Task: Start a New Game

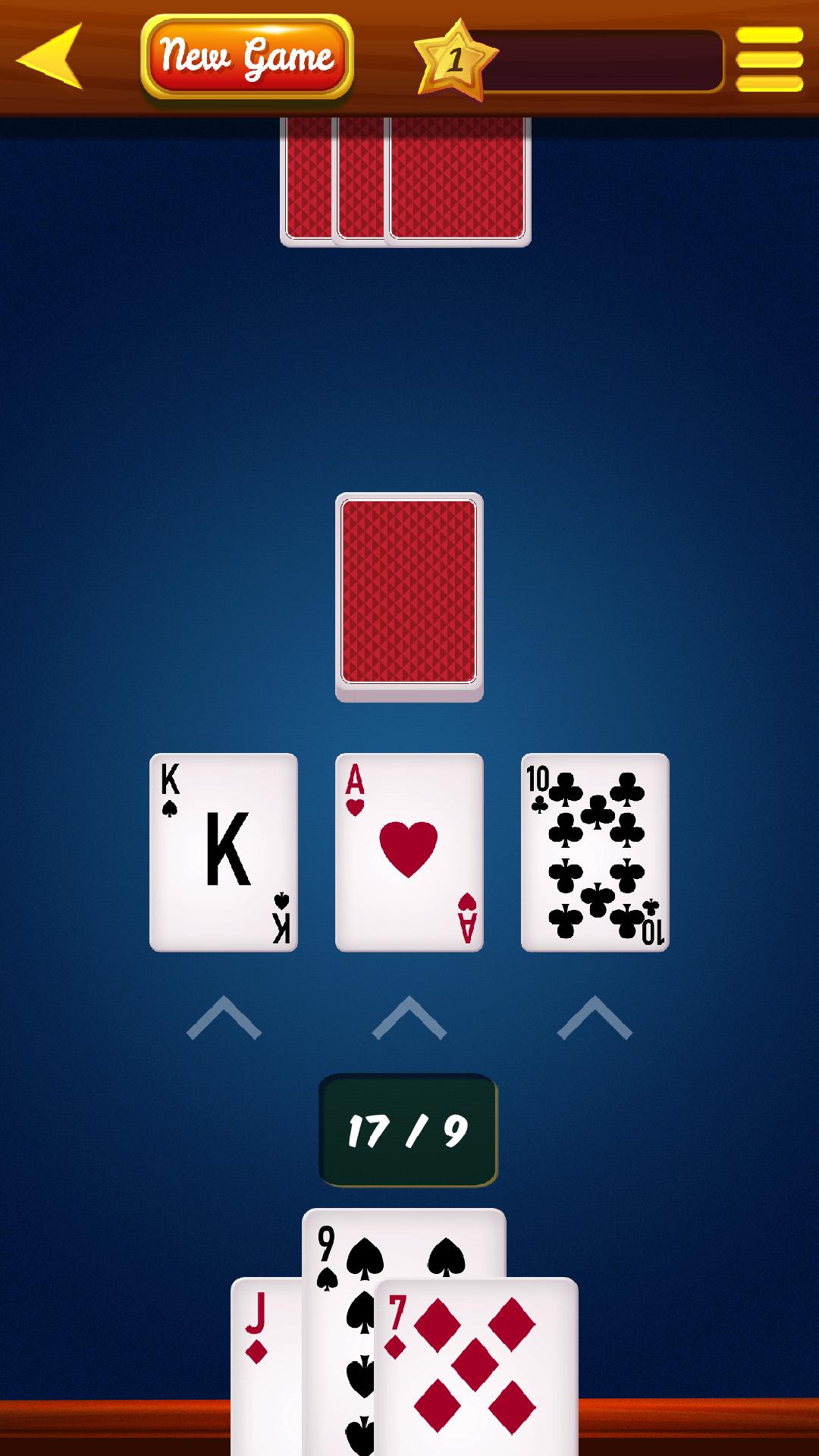Action: click(x=246, y=57)
